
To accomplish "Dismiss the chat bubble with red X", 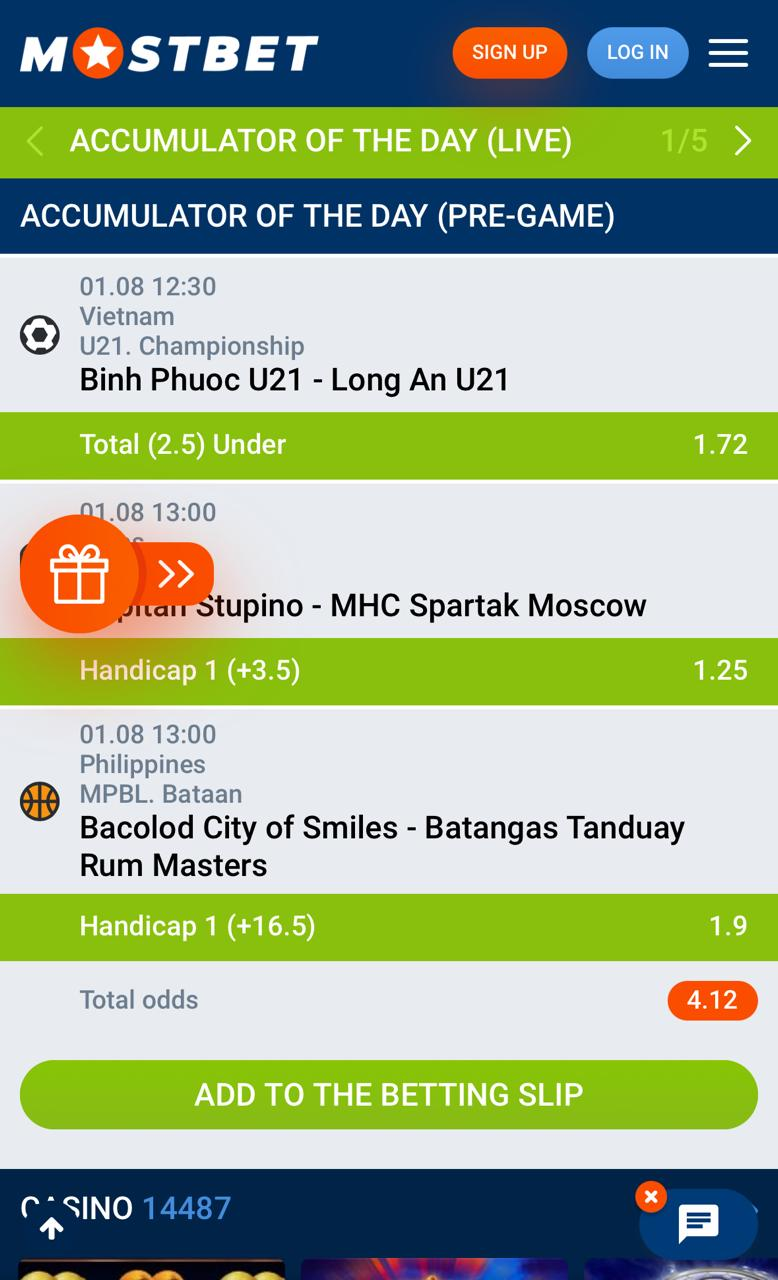I will pos(650,1196).
